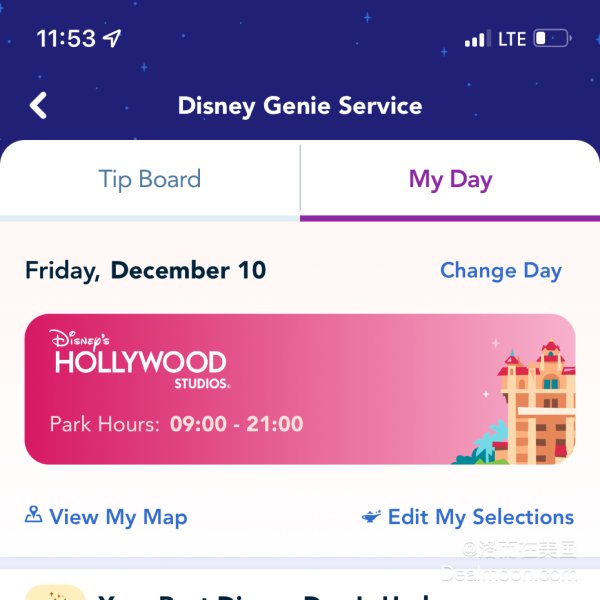Tap Edit My Selections
Viewport: 600px width, 600px height.
point(468,517)
